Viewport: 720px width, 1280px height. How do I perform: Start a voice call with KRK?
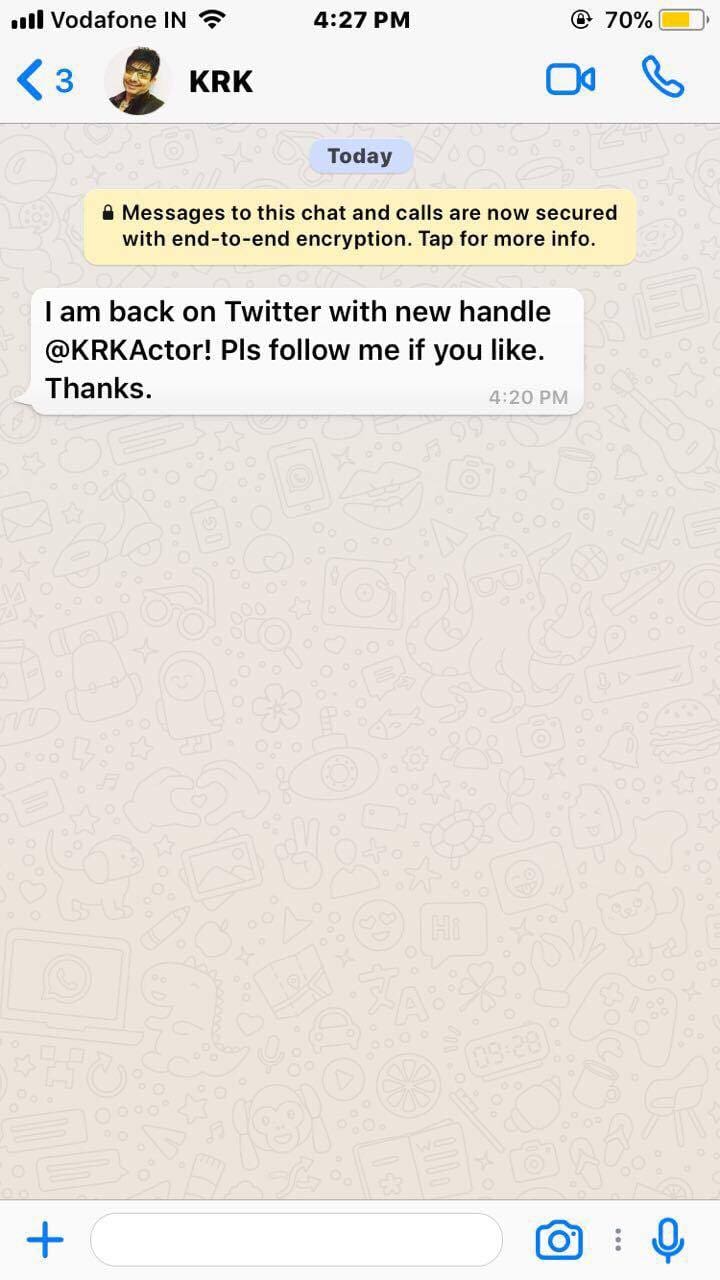662,79
